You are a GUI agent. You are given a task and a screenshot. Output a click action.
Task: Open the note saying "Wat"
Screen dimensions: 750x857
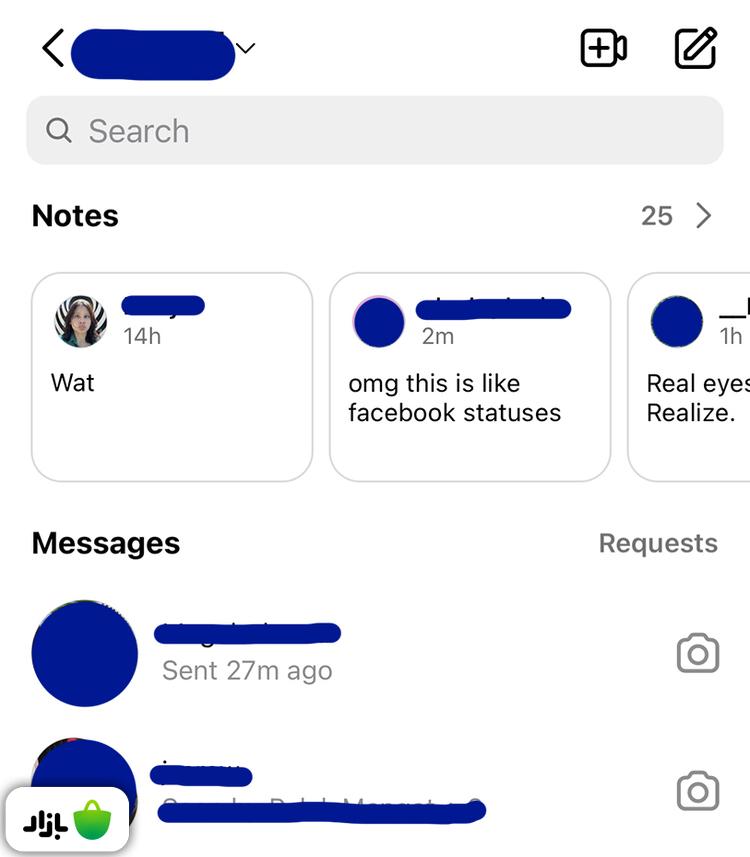click(x=172, y=377)
